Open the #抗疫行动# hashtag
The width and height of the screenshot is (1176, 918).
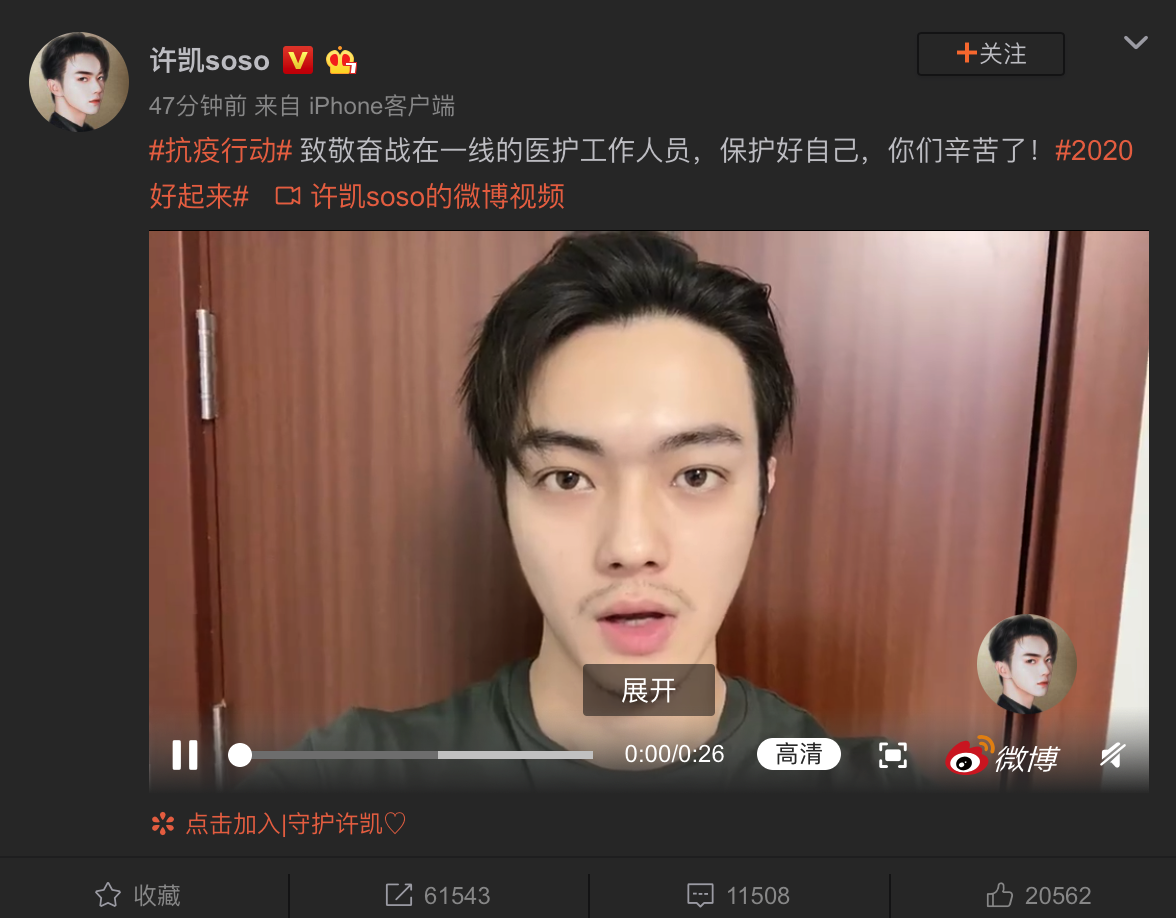coord(220,151)
